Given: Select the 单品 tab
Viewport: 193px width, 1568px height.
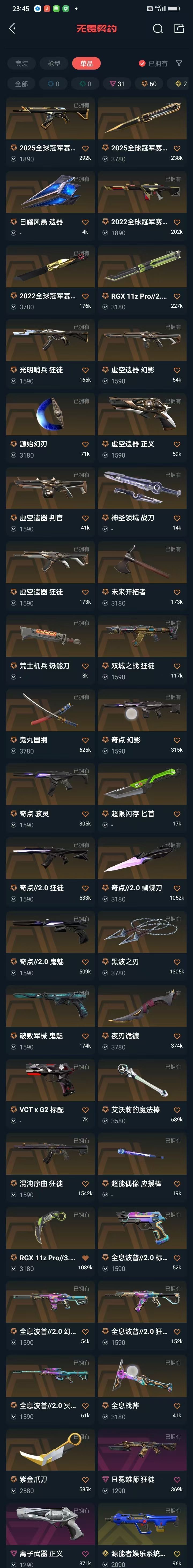Looking at the screenshot, I should coord(87,63).
